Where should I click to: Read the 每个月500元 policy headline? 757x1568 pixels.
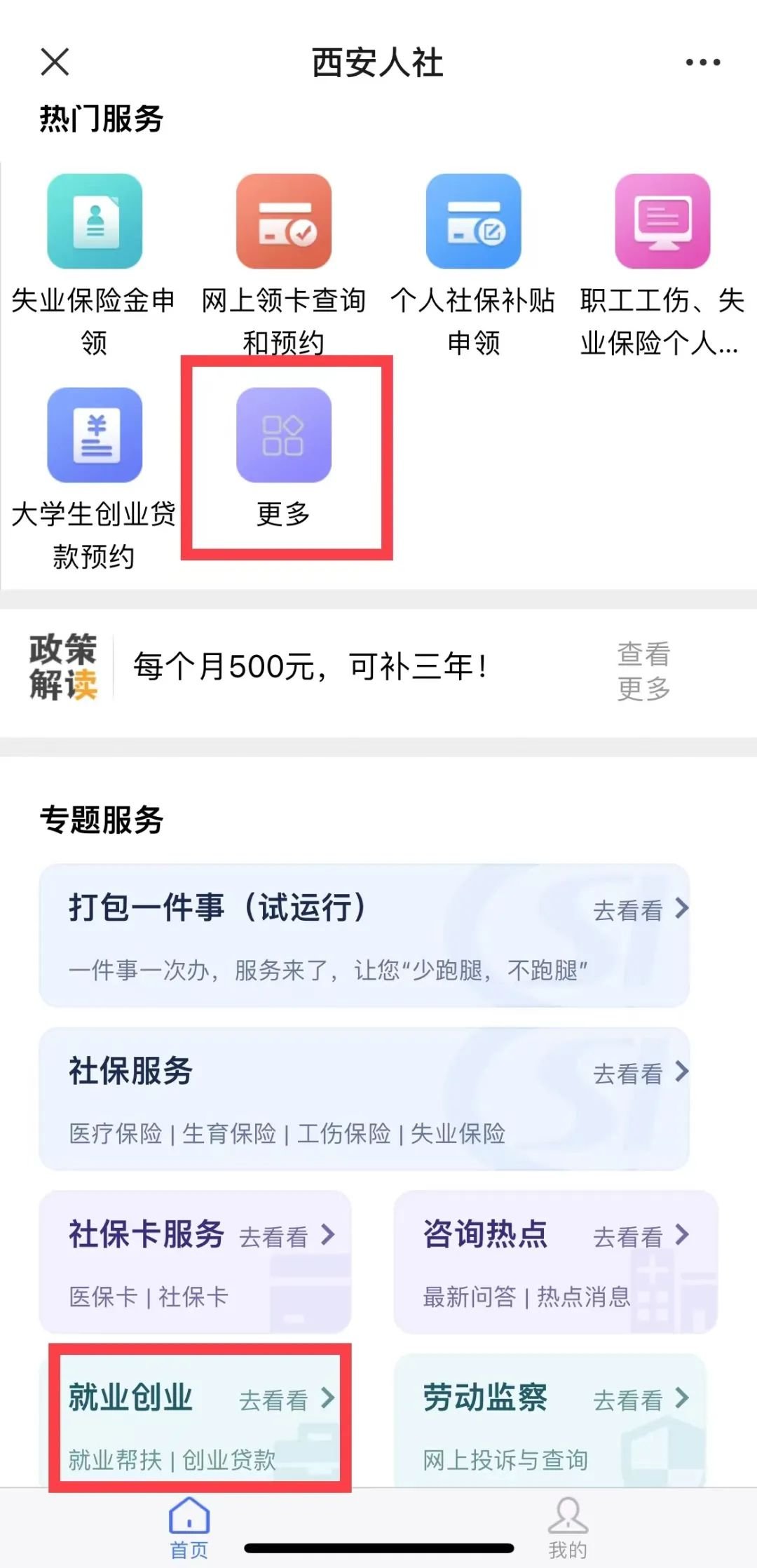tap(311, 666)
